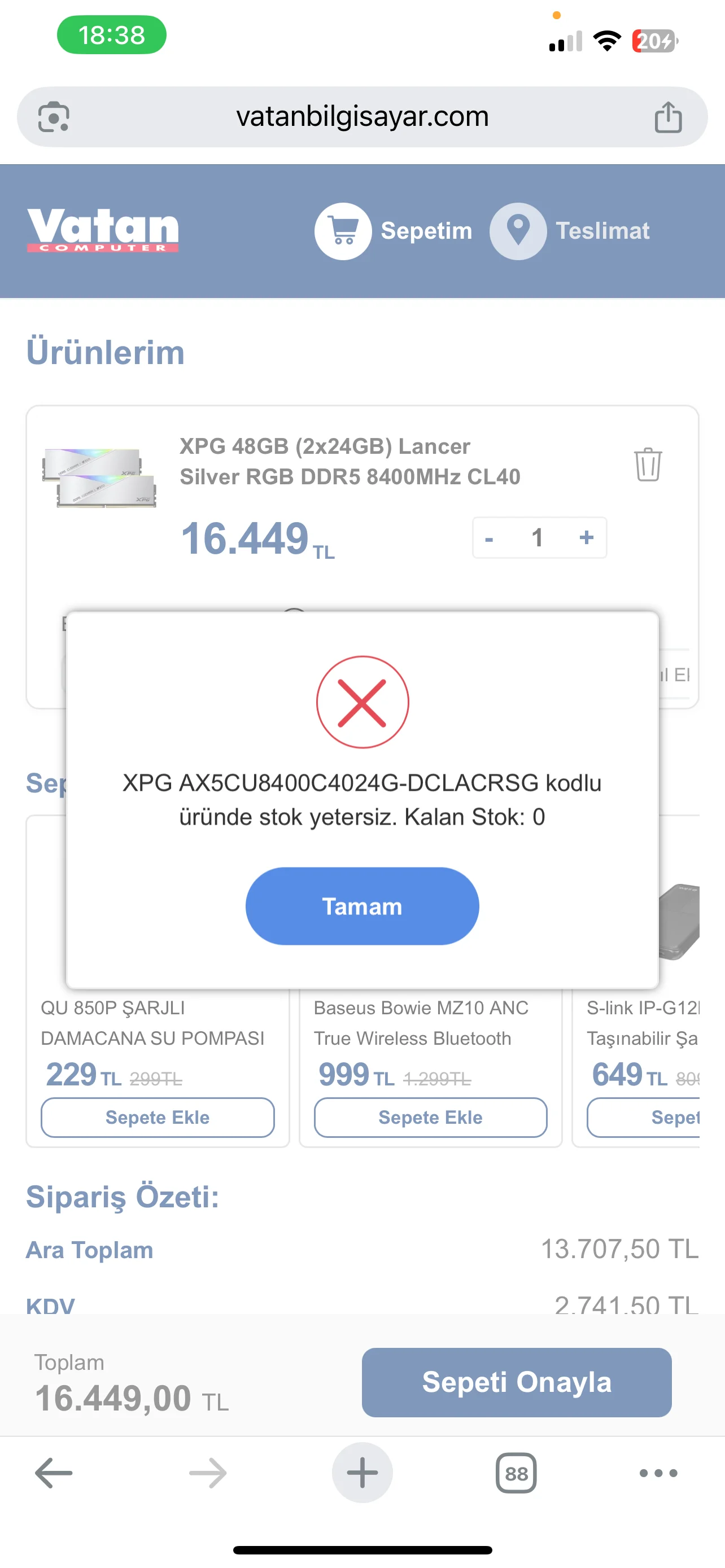Image resolution: width=725 pixels, height=1568 pixels.
Task: Add QU 850P water pump to cart
Action: [x=158, y=1117]
